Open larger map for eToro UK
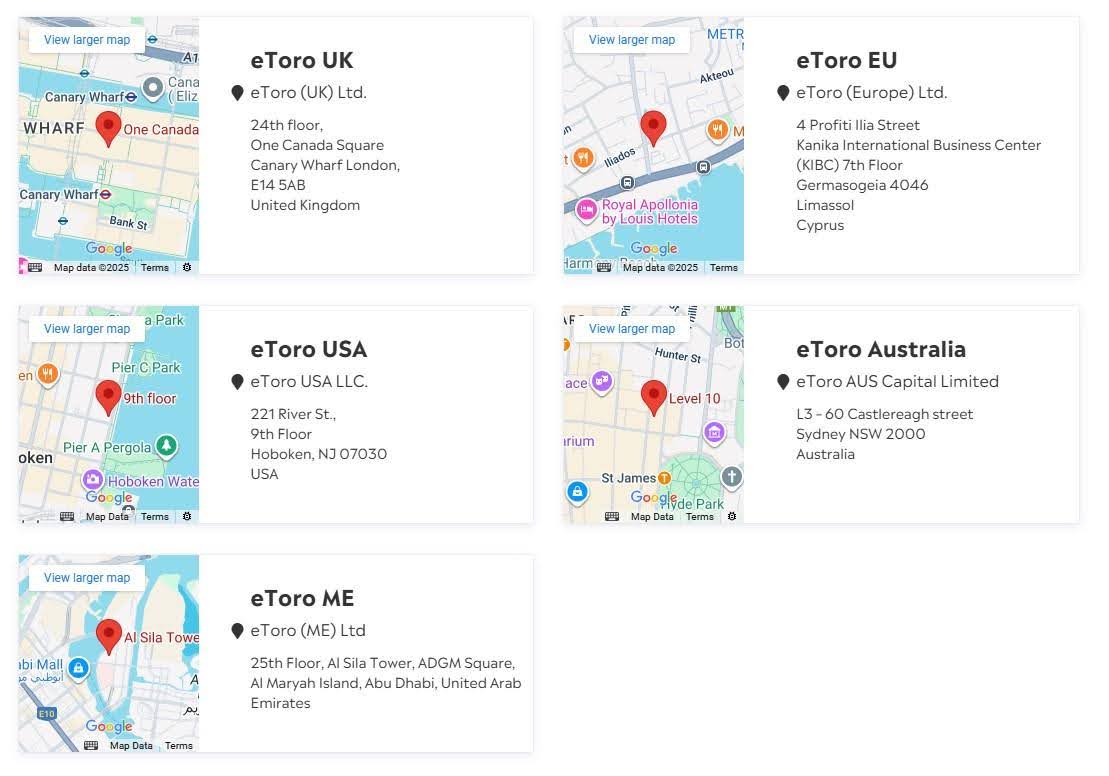This screenshot has width=1109, height=776. tap(87, 40)
